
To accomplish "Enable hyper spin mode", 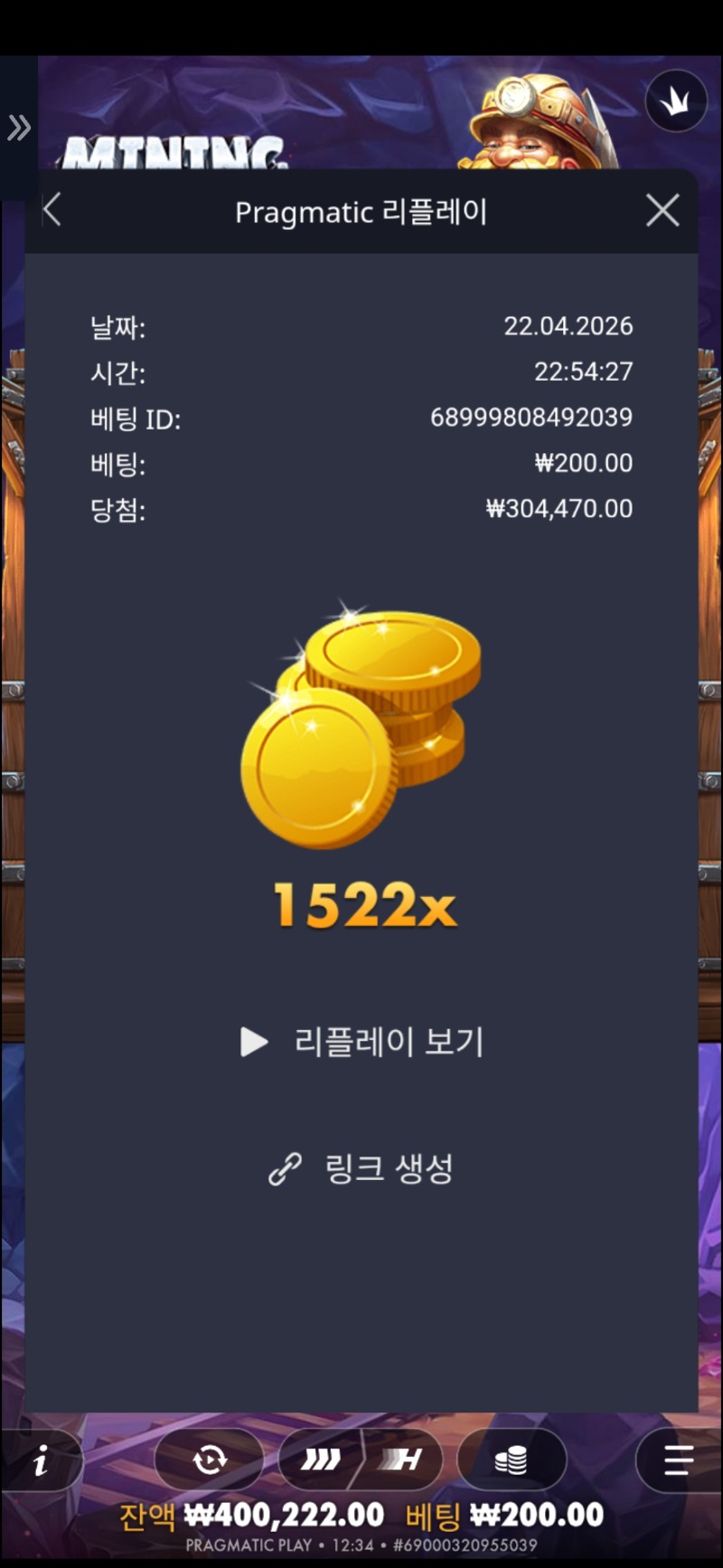I will (402, 1459).
